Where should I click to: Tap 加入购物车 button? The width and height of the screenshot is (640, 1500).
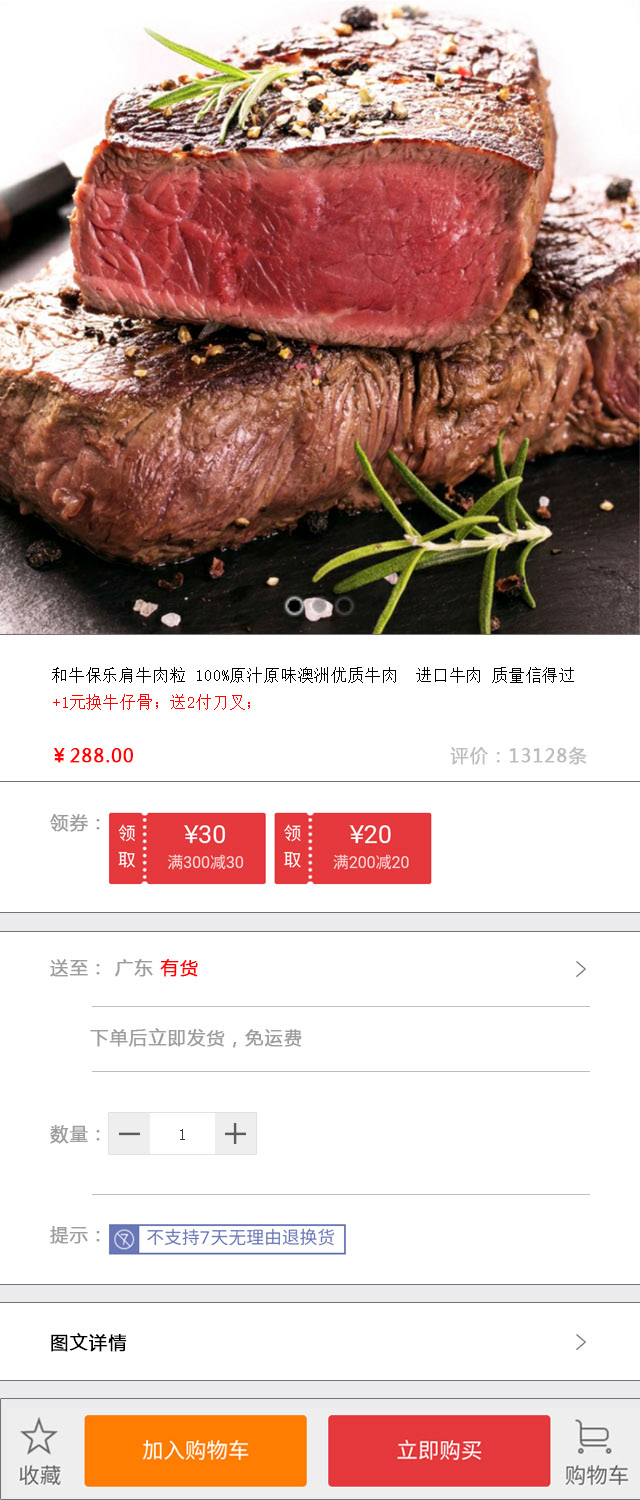(195, 1450)
